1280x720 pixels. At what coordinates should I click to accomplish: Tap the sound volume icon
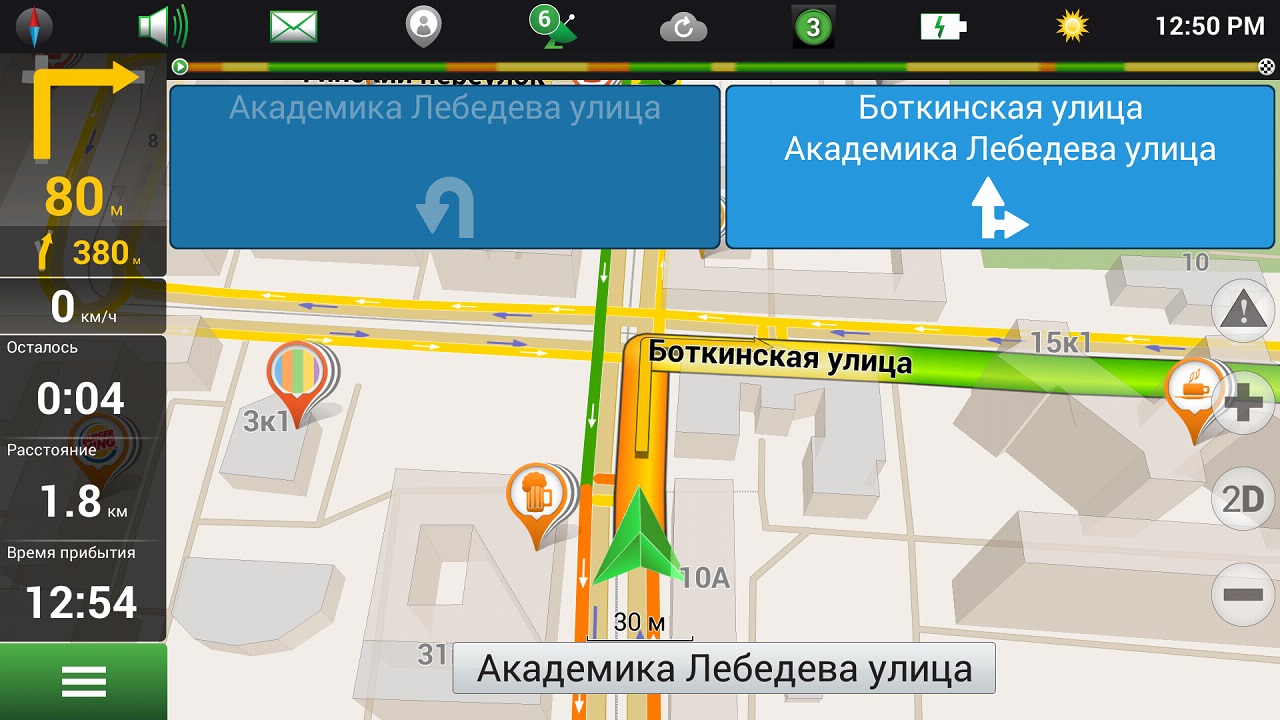tap(162, 27)
